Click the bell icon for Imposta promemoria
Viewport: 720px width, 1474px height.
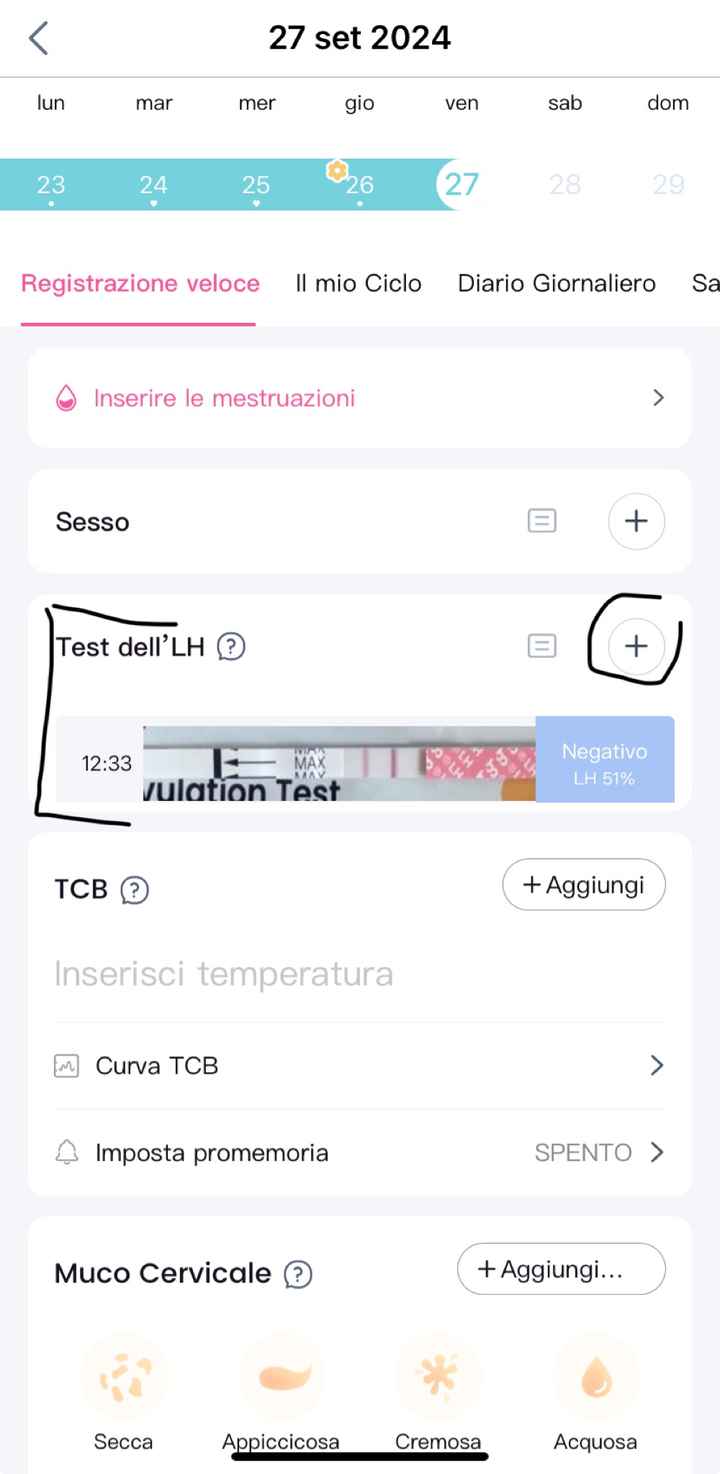66,1152
